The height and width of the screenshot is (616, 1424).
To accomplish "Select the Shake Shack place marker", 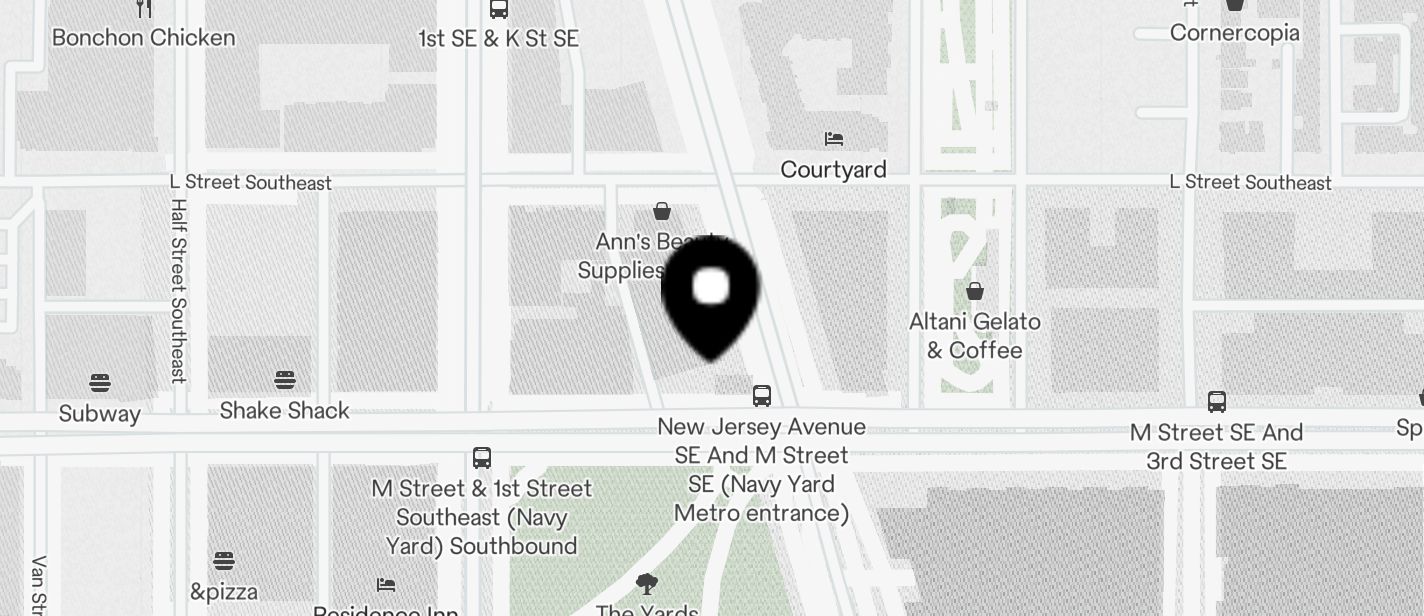I will click(285, 381).
